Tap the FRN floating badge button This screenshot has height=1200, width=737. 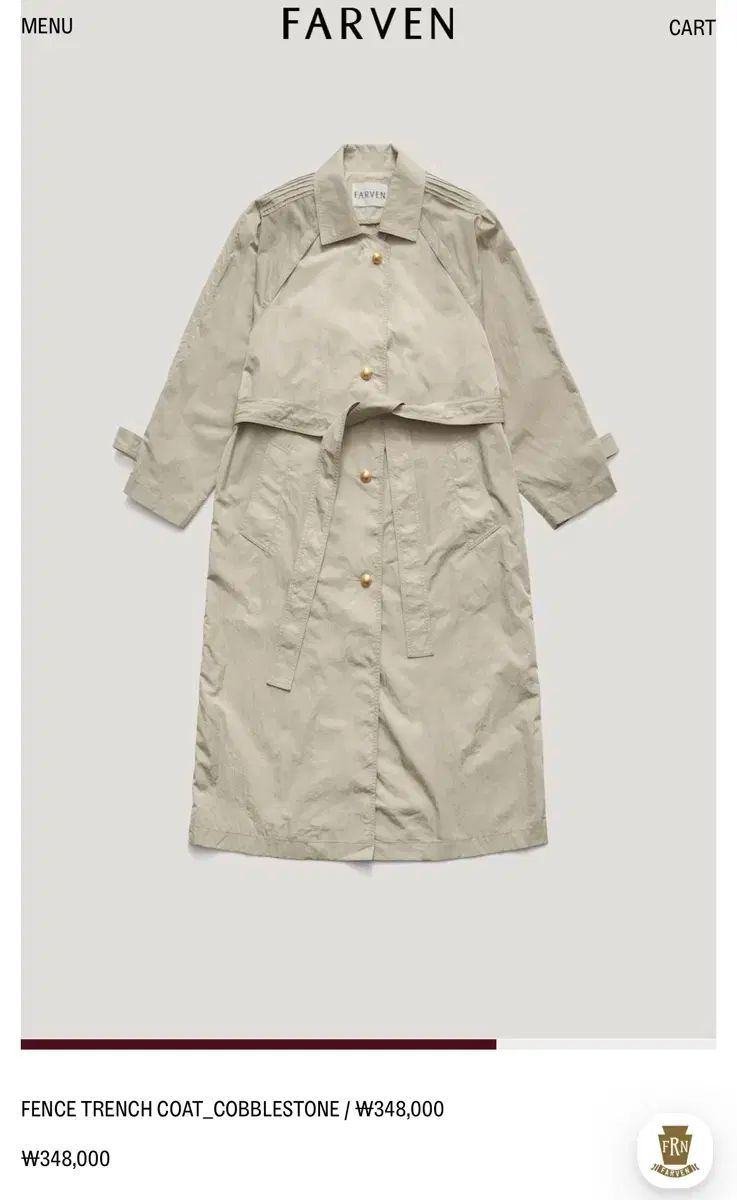point(675,1150)
